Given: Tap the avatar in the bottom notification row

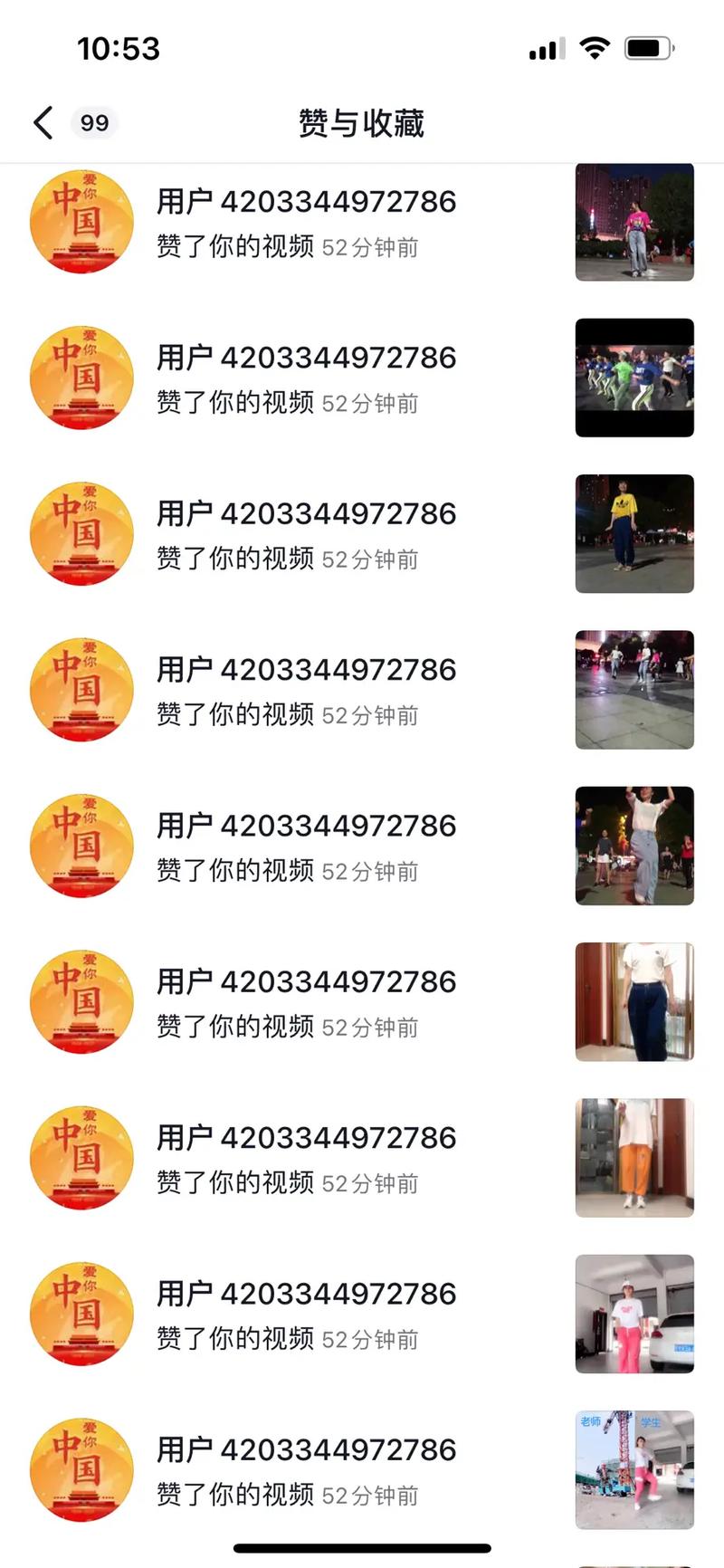Looking at the screenshot, I should pyautogui.click(x=81, y=1470).
